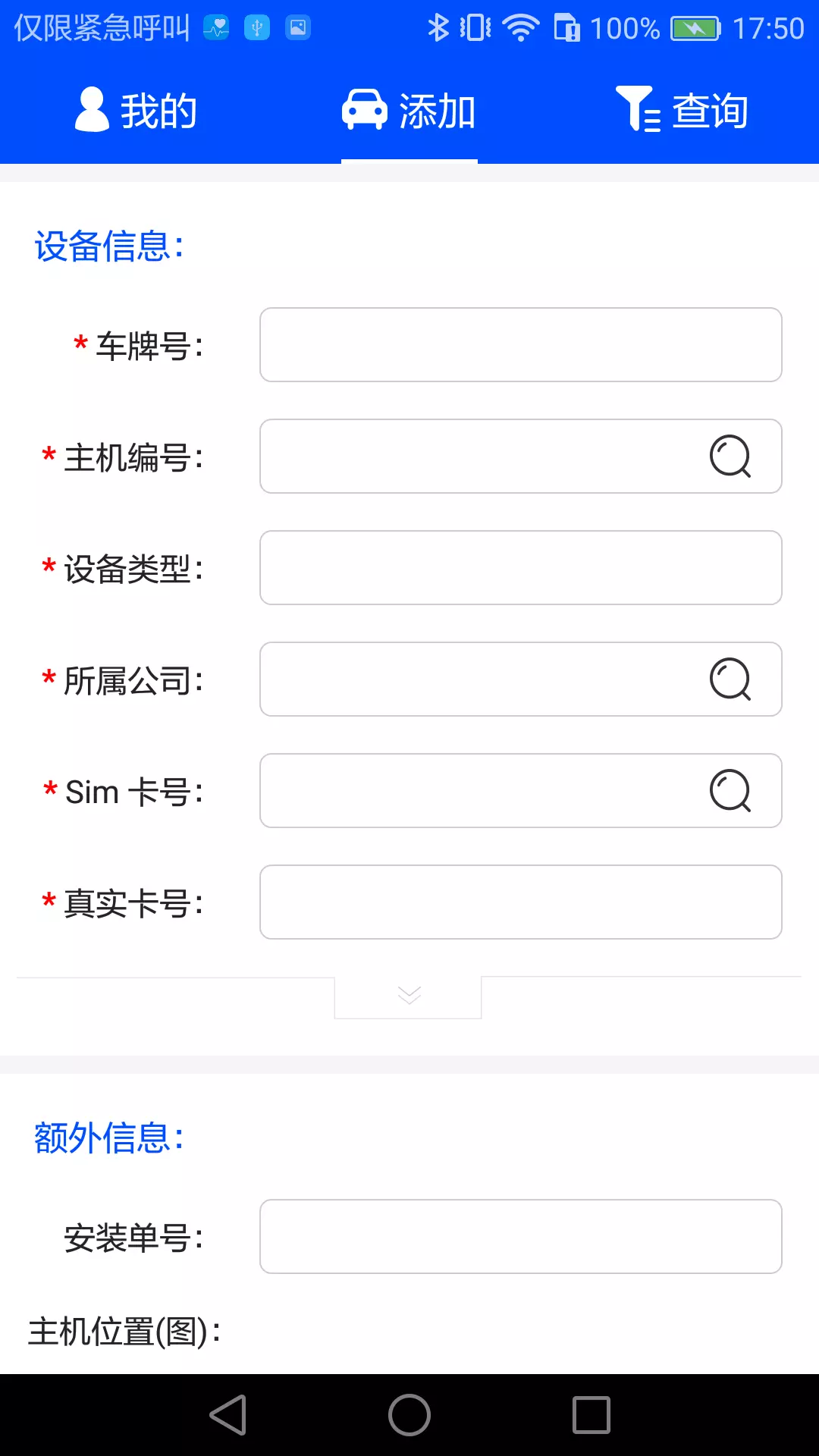The image size is (819, 1456).
Task: Tap the 安装单号 input field
Action: coord(521,1237)
